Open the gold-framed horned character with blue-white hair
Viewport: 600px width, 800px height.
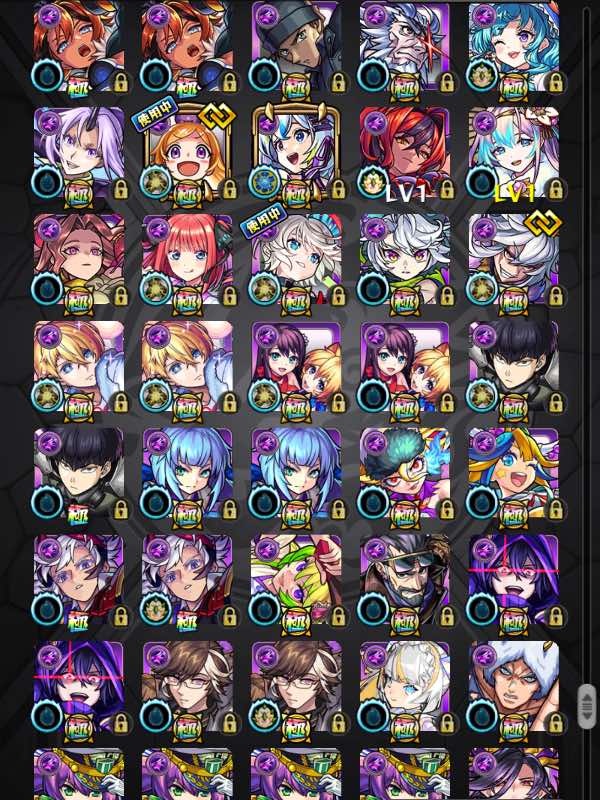(x=296, y=153)
